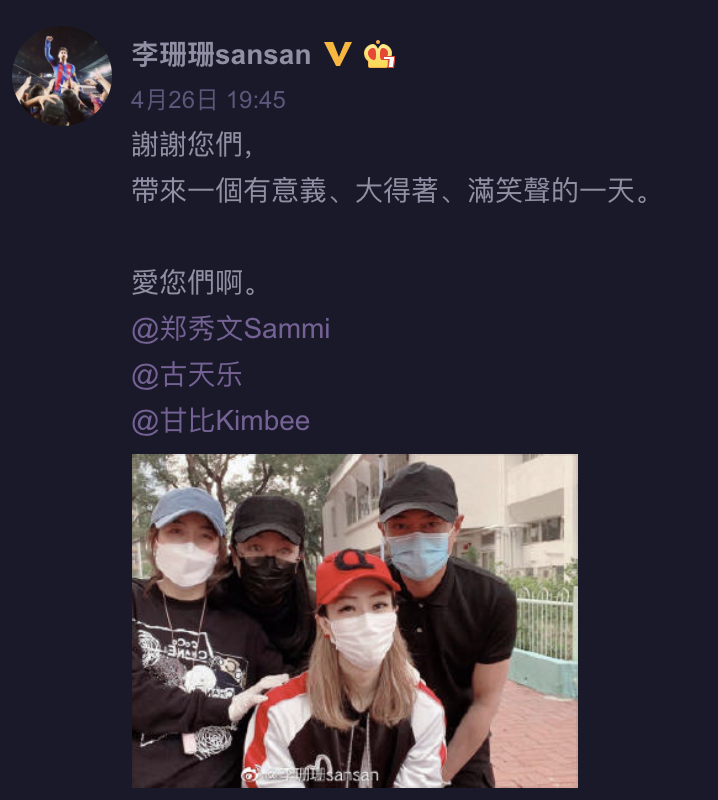View the attached group photo full screen
Screen dimensions: 718x800
[355, 620]
